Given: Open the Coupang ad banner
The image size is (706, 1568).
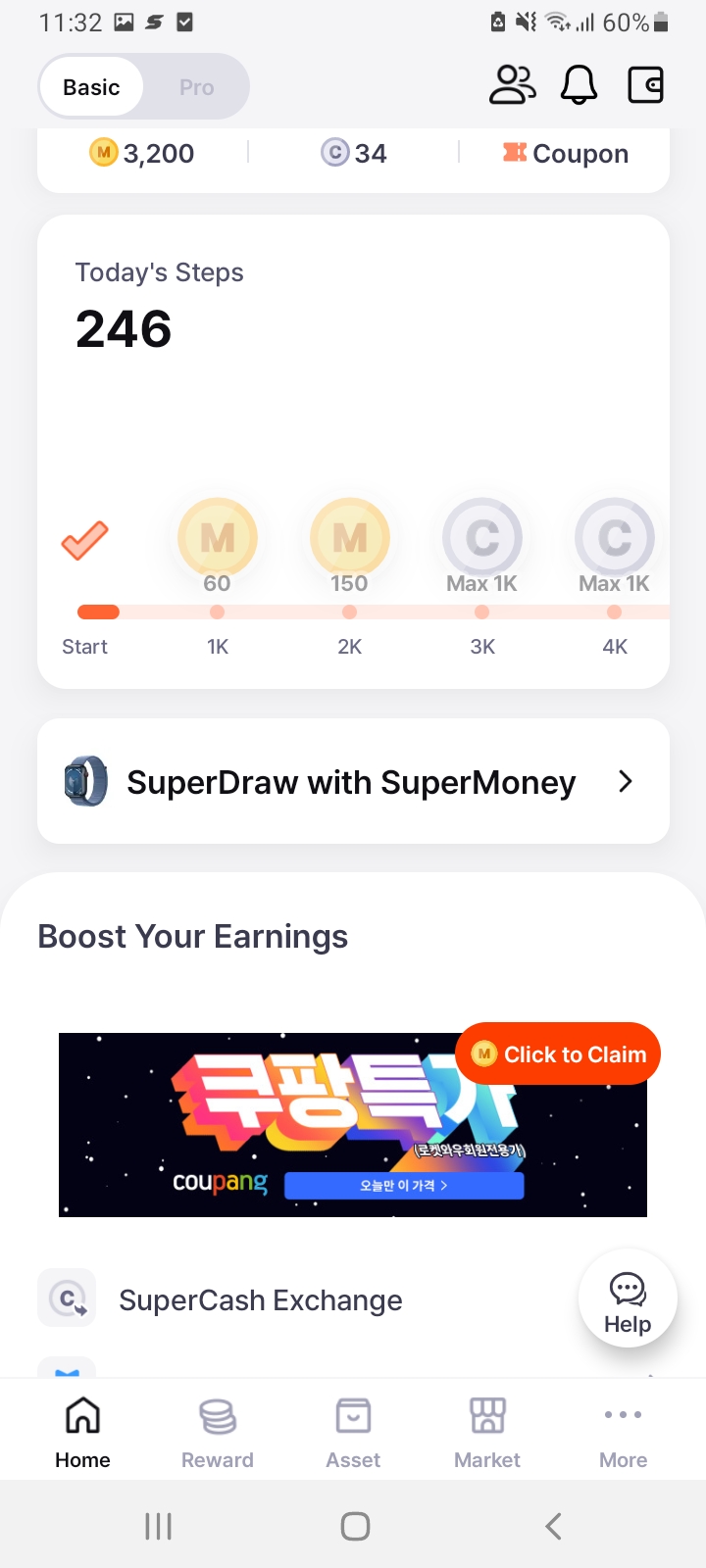Looking at the screenshot, I should click(x=353, y=1125).
